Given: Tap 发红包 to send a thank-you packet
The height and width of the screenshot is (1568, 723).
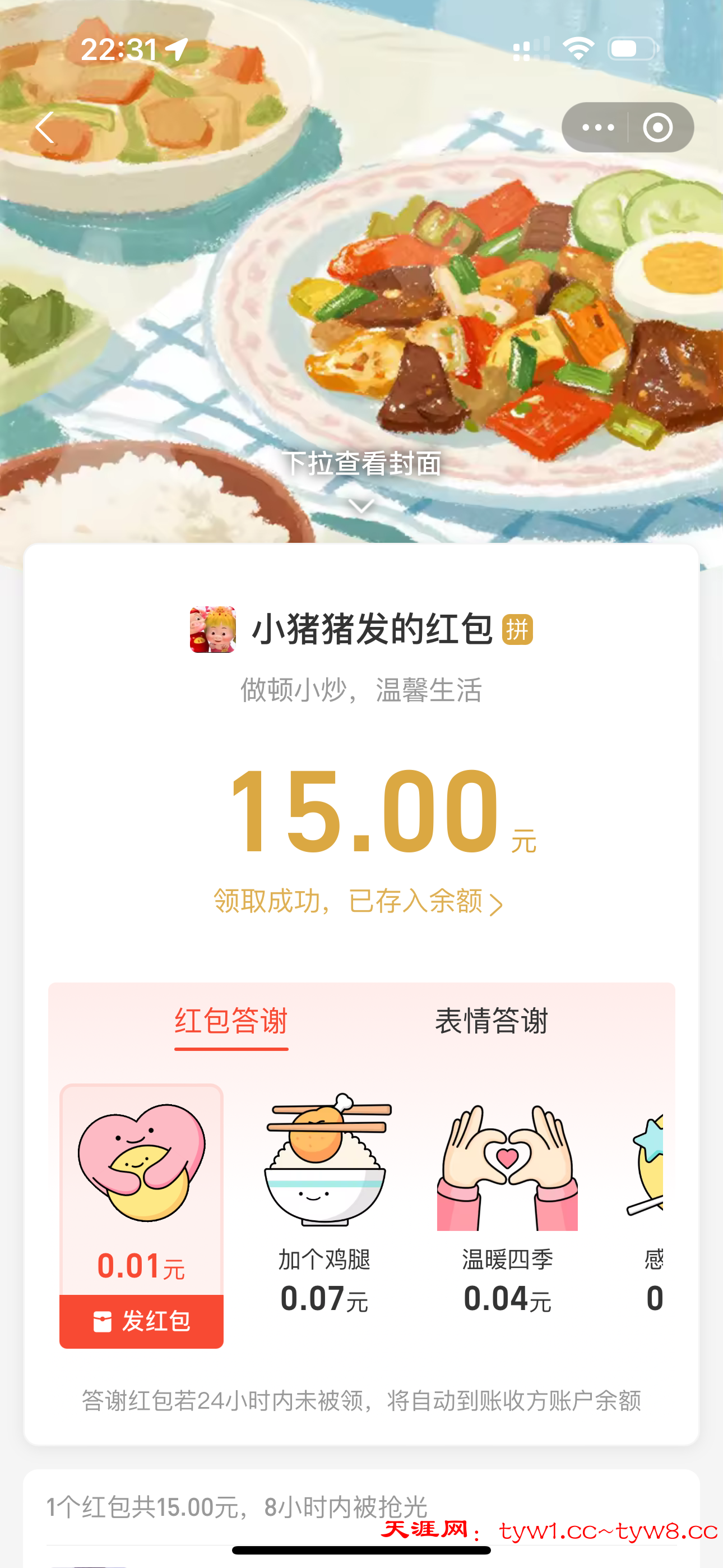Looking at the screenshot, I should pos(141,1321).
